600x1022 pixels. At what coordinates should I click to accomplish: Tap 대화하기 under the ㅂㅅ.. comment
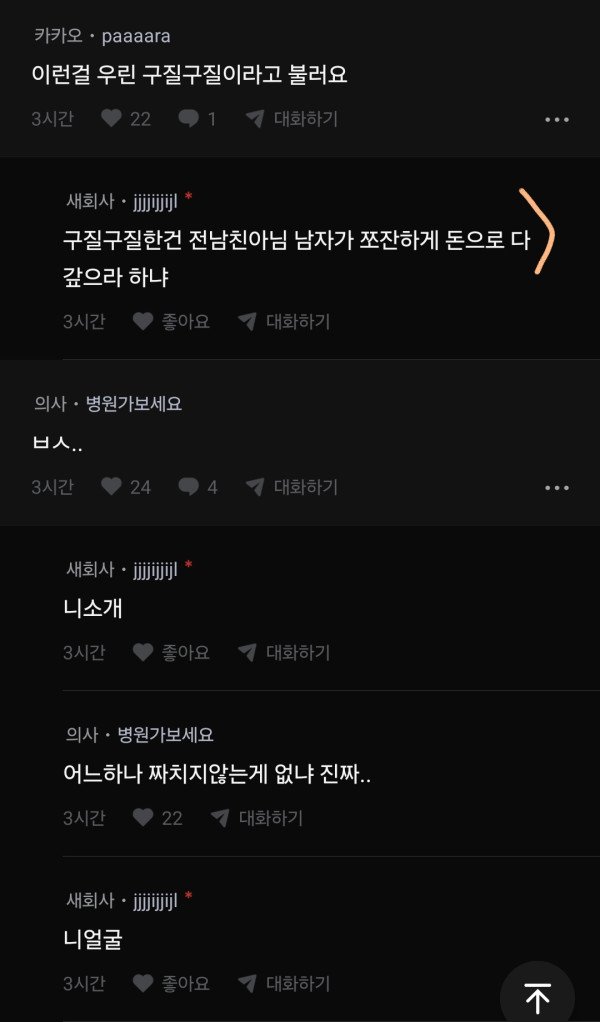pos(293,487)
